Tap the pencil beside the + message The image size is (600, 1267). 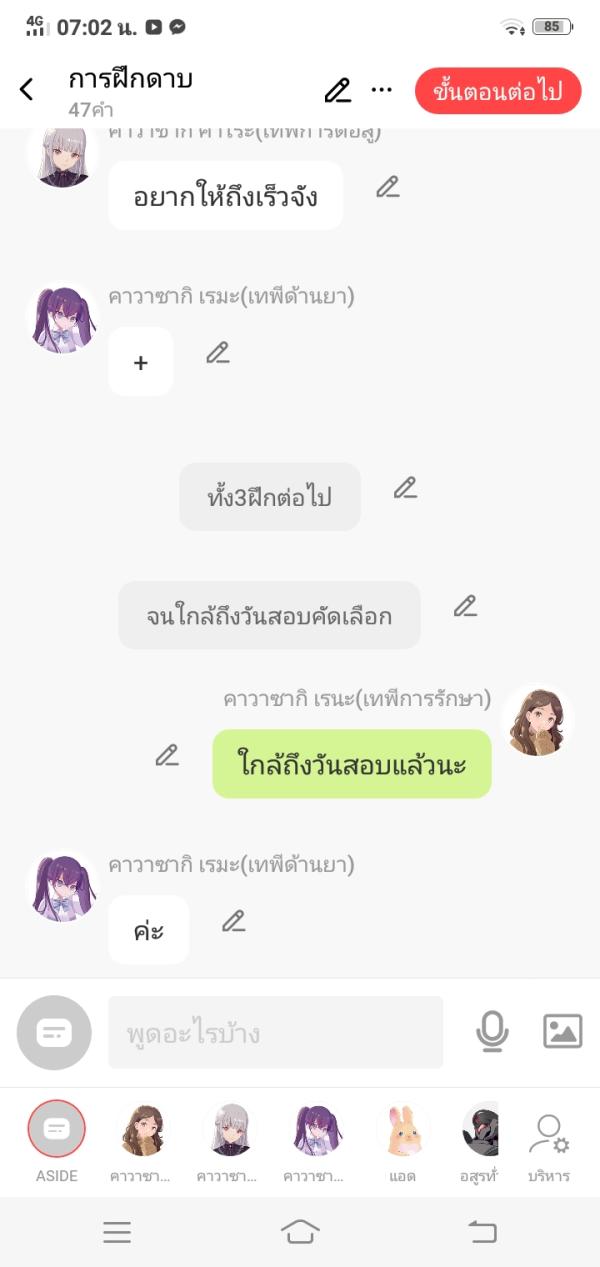tap(218, 352)
